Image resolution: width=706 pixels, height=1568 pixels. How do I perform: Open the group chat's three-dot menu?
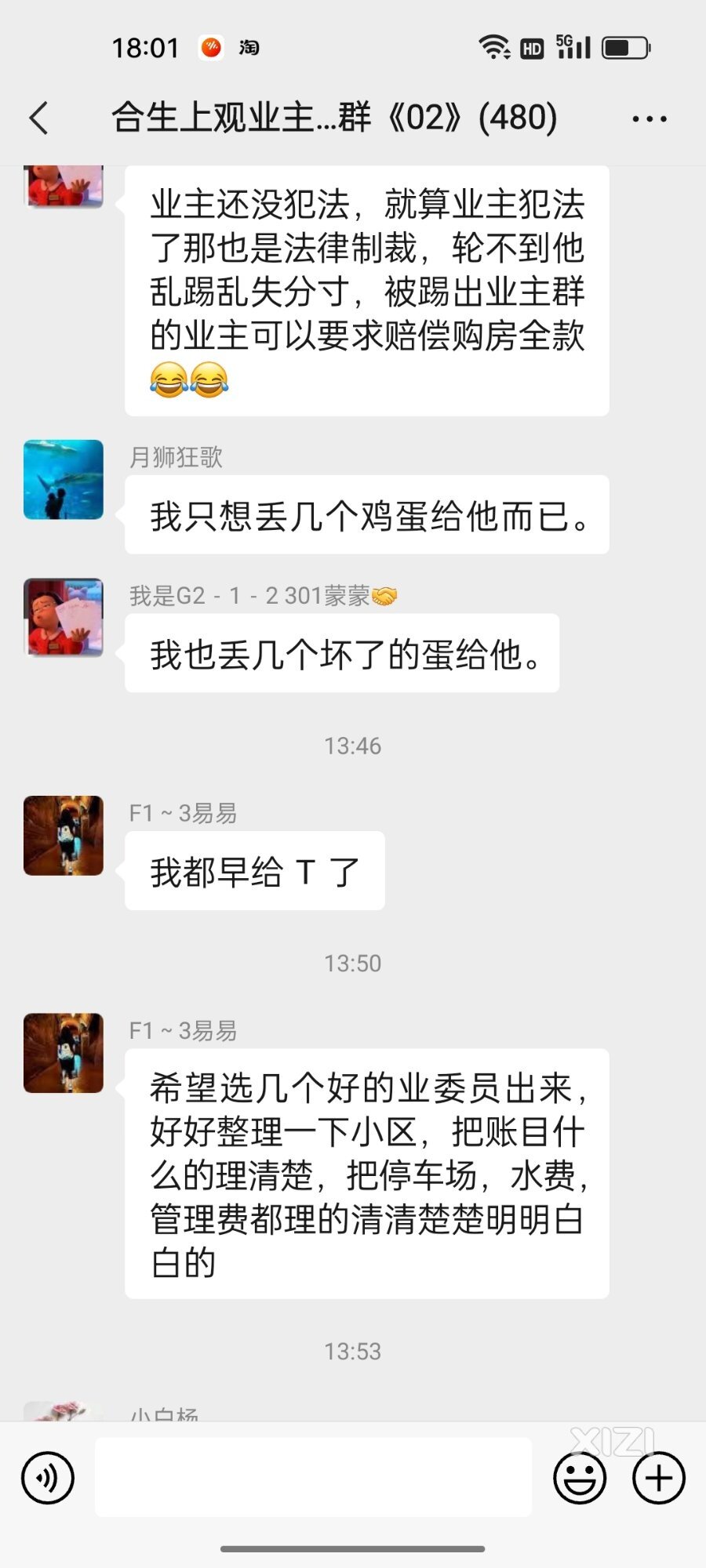click(x=650, y=119)
